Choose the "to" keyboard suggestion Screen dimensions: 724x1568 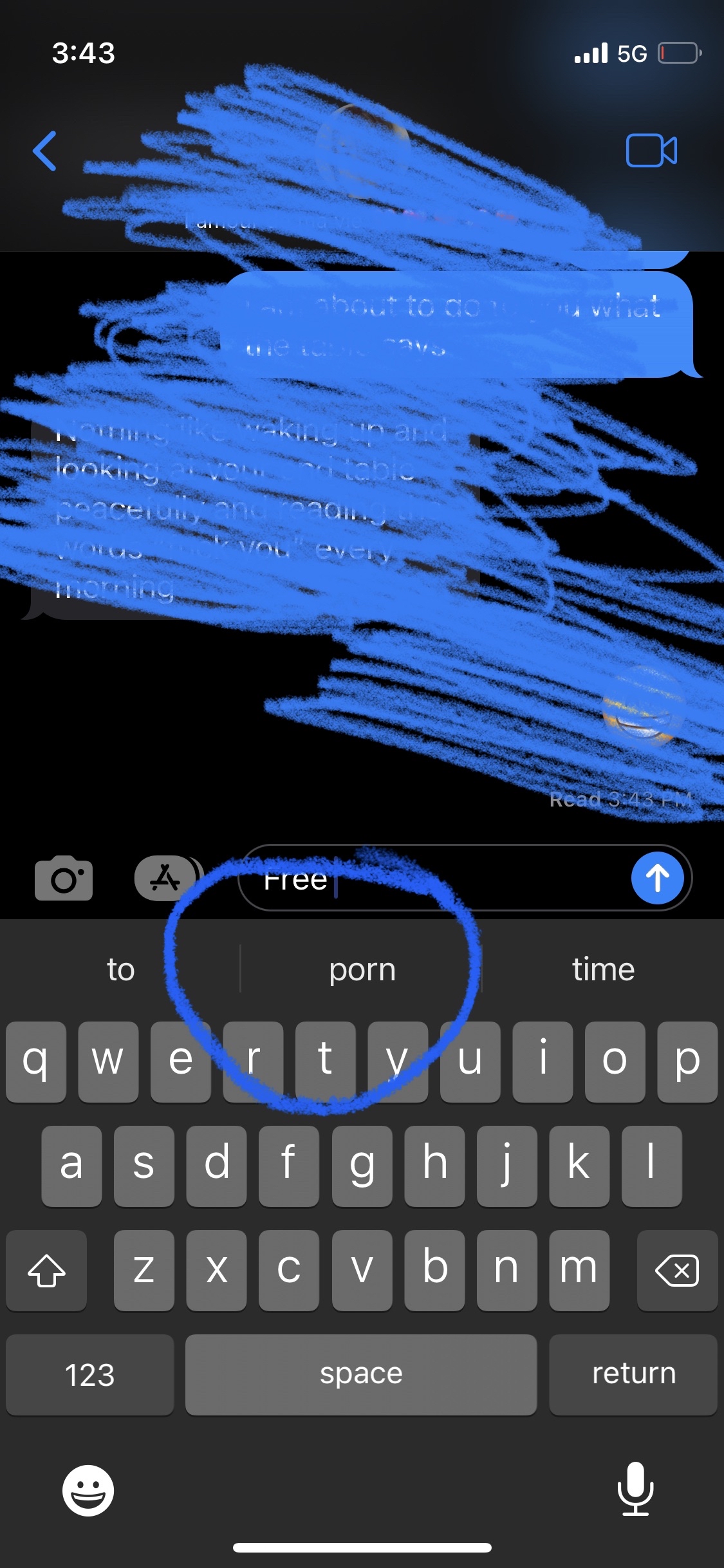(121, 969)
